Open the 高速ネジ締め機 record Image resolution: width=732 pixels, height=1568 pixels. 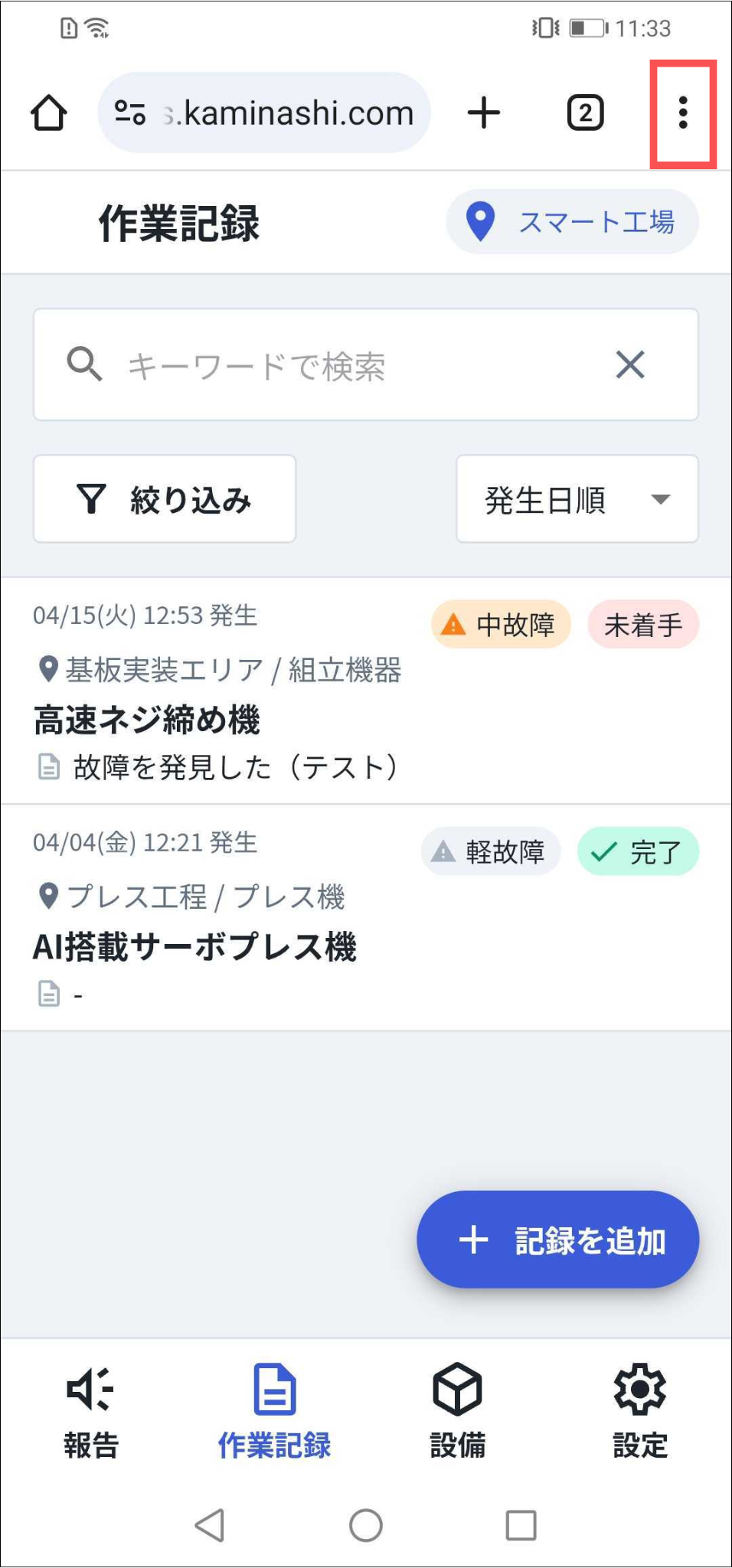click(366, 691)
